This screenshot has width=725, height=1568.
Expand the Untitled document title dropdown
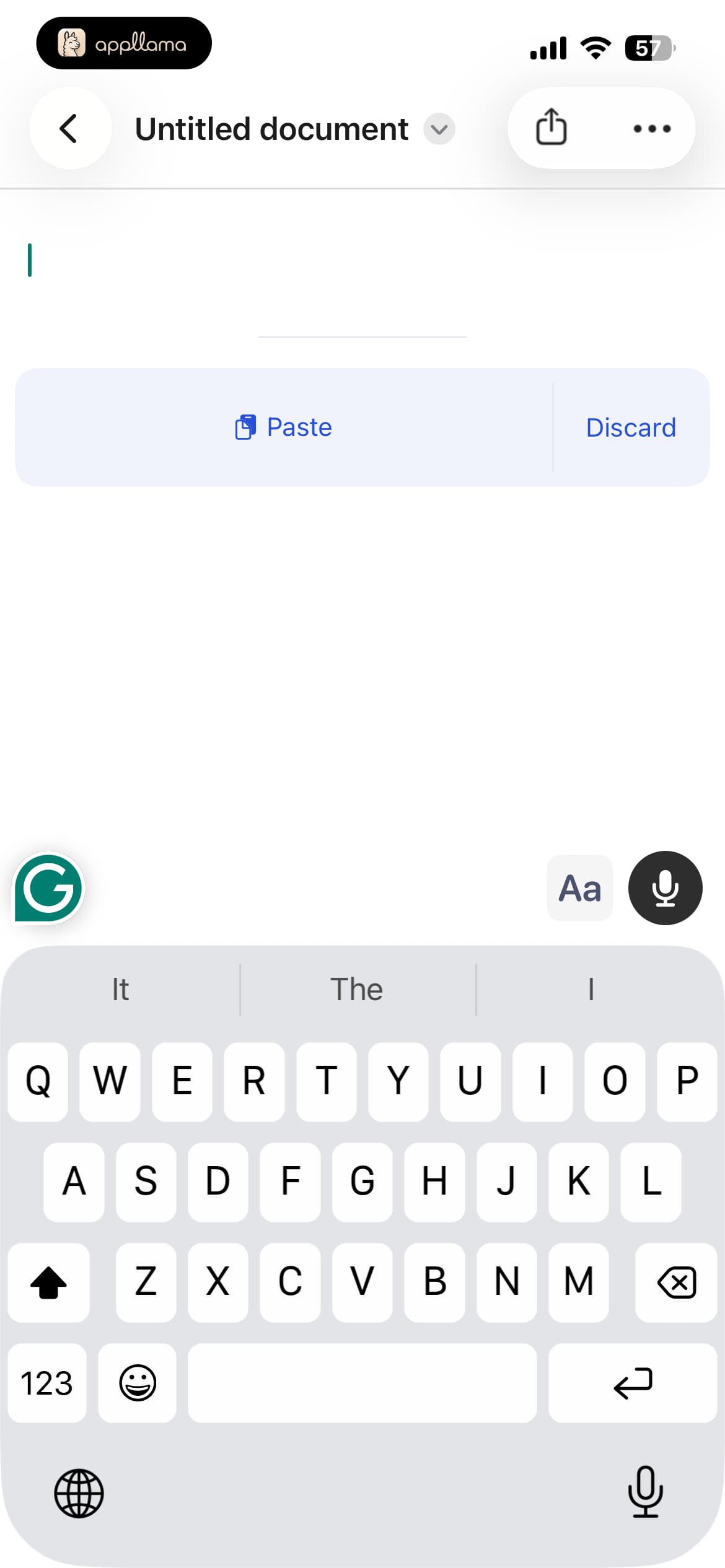439,129
